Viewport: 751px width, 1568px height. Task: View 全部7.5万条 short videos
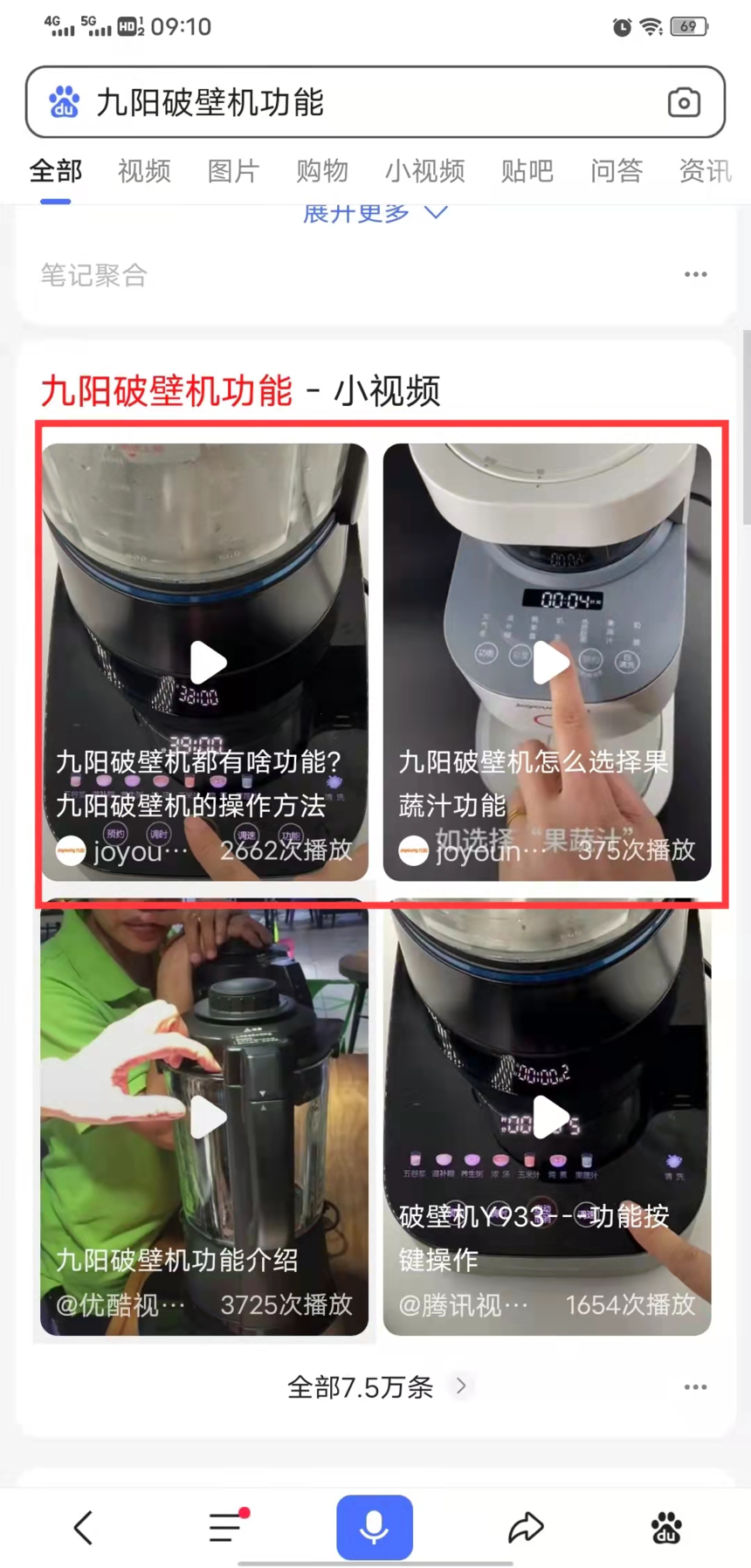pos(375,1386)
